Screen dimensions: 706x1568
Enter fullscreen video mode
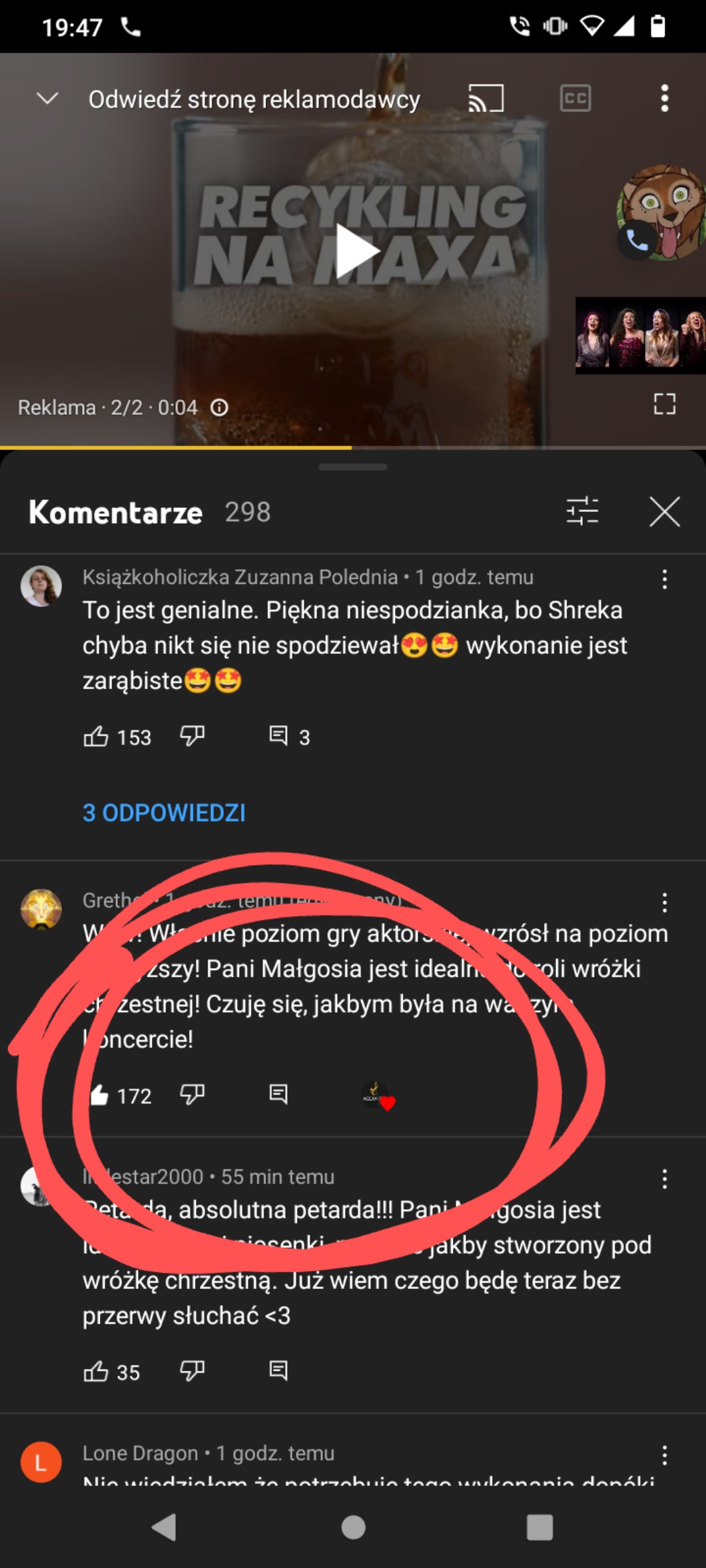664,403
